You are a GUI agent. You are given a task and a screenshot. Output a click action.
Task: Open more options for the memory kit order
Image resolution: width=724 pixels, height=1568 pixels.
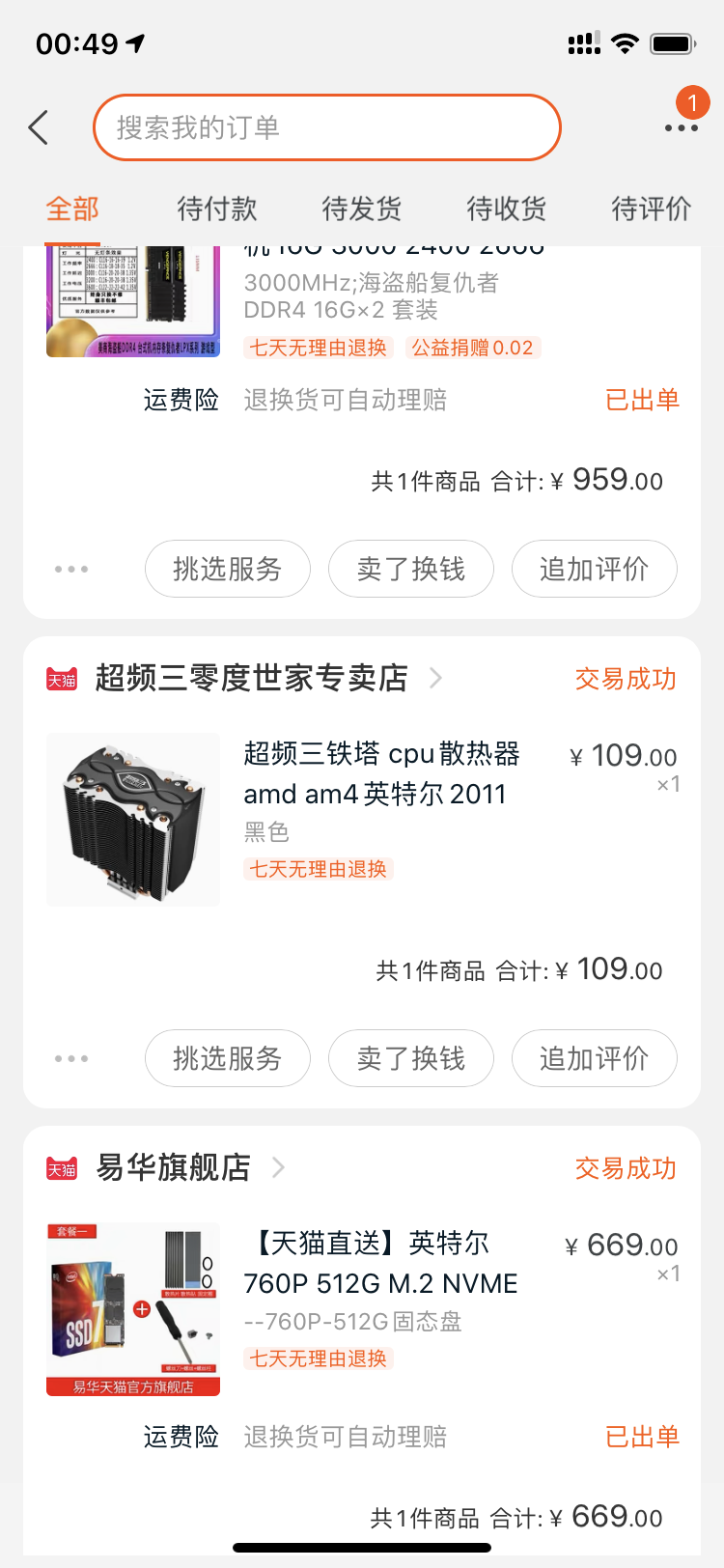click(x=71, y=569)
